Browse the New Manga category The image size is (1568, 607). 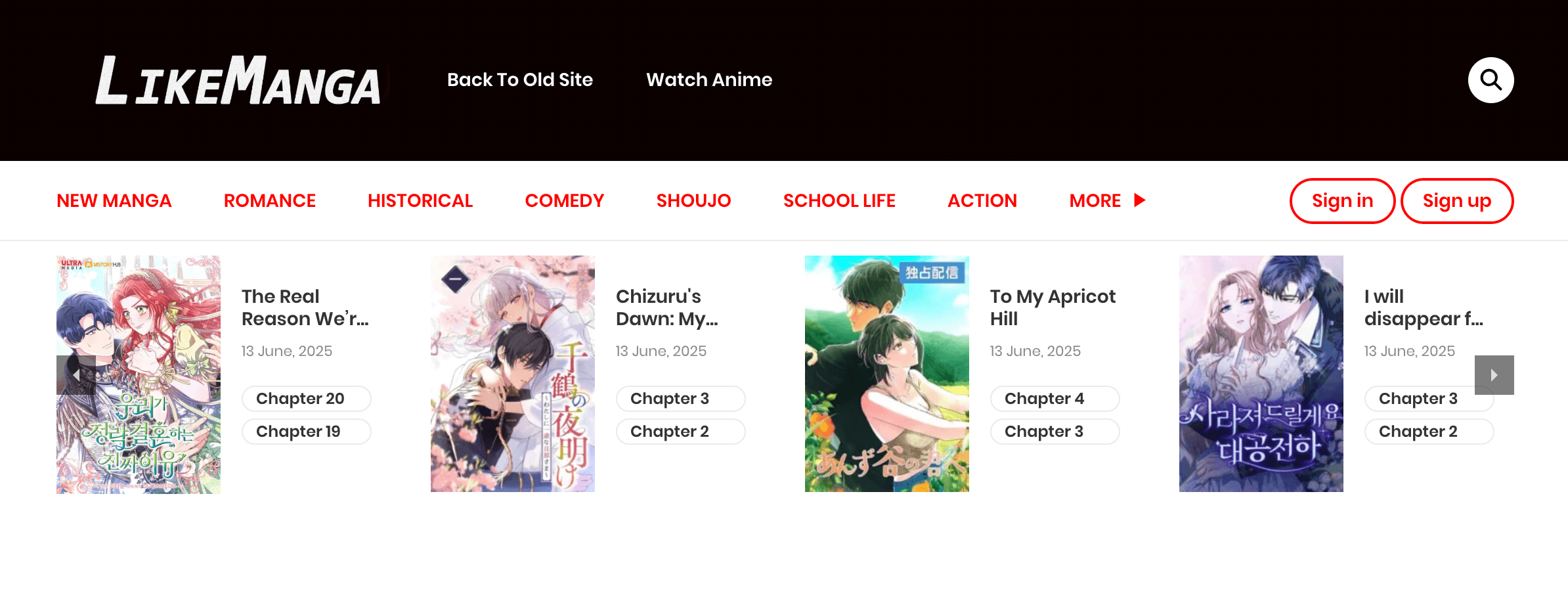[x=114, y=200]
